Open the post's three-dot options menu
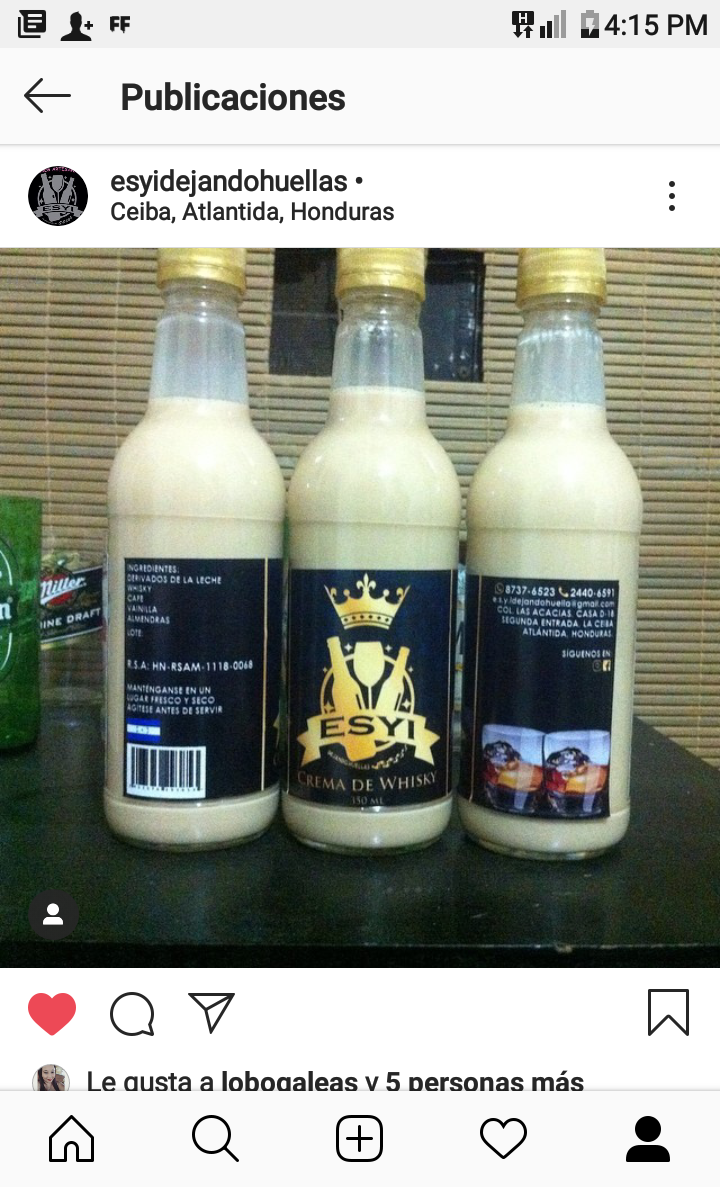The image size is (720, 1187). coord(672,196)
